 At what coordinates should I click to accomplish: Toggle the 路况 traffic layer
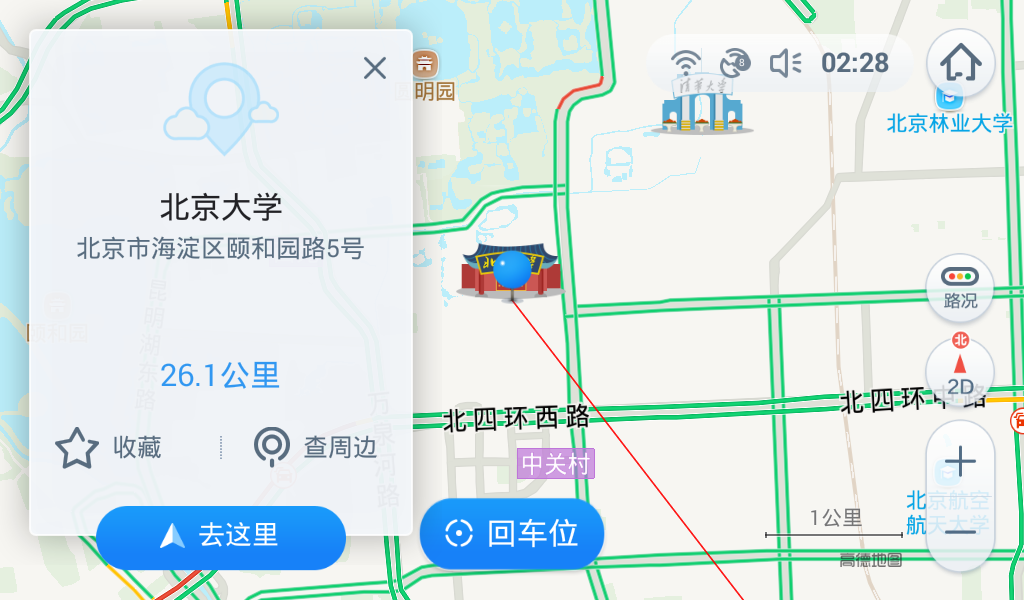pyautogui.click(x=960, y=289)
